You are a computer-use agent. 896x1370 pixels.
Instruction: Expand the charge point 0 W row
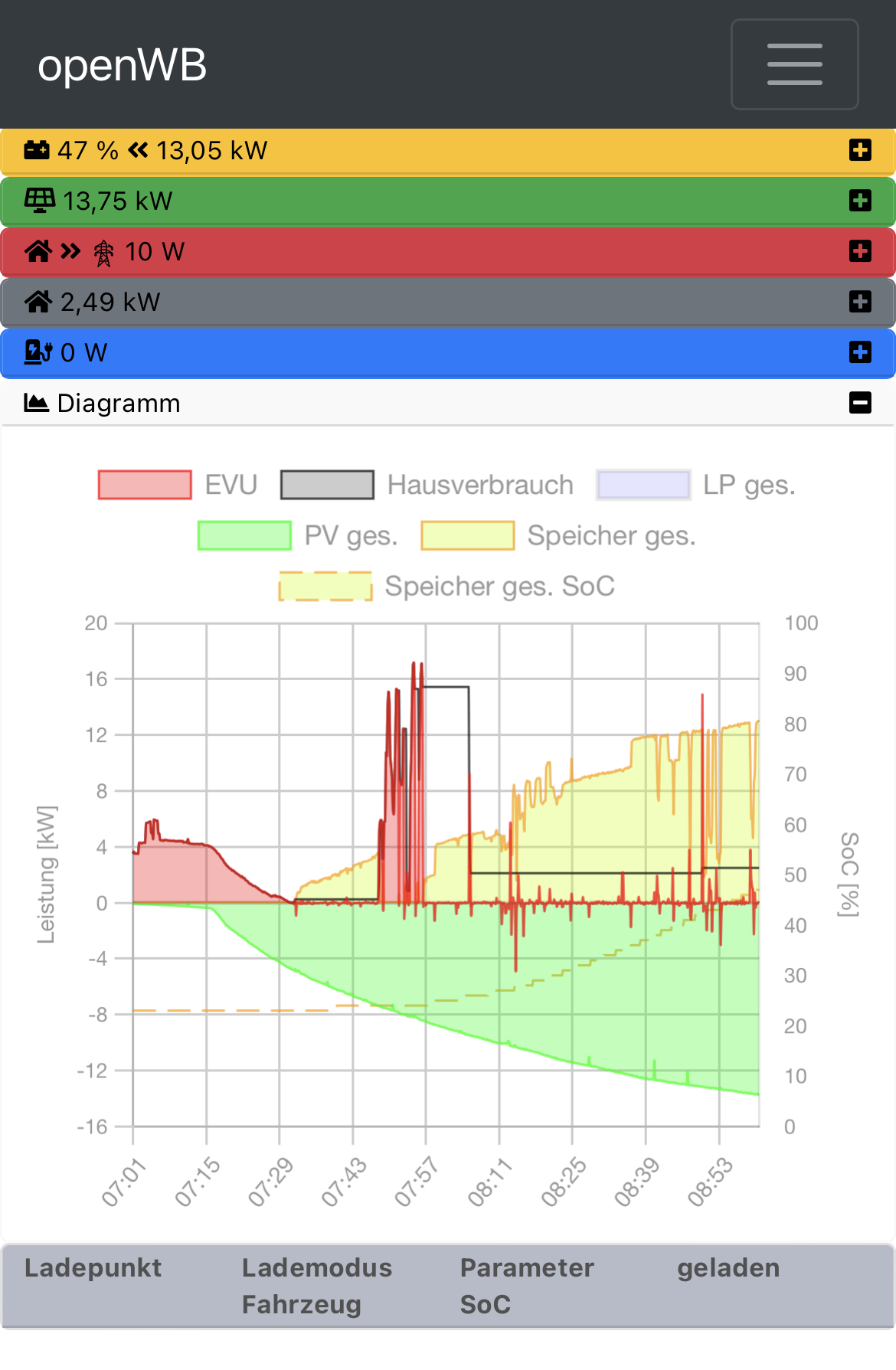point(860,352)
